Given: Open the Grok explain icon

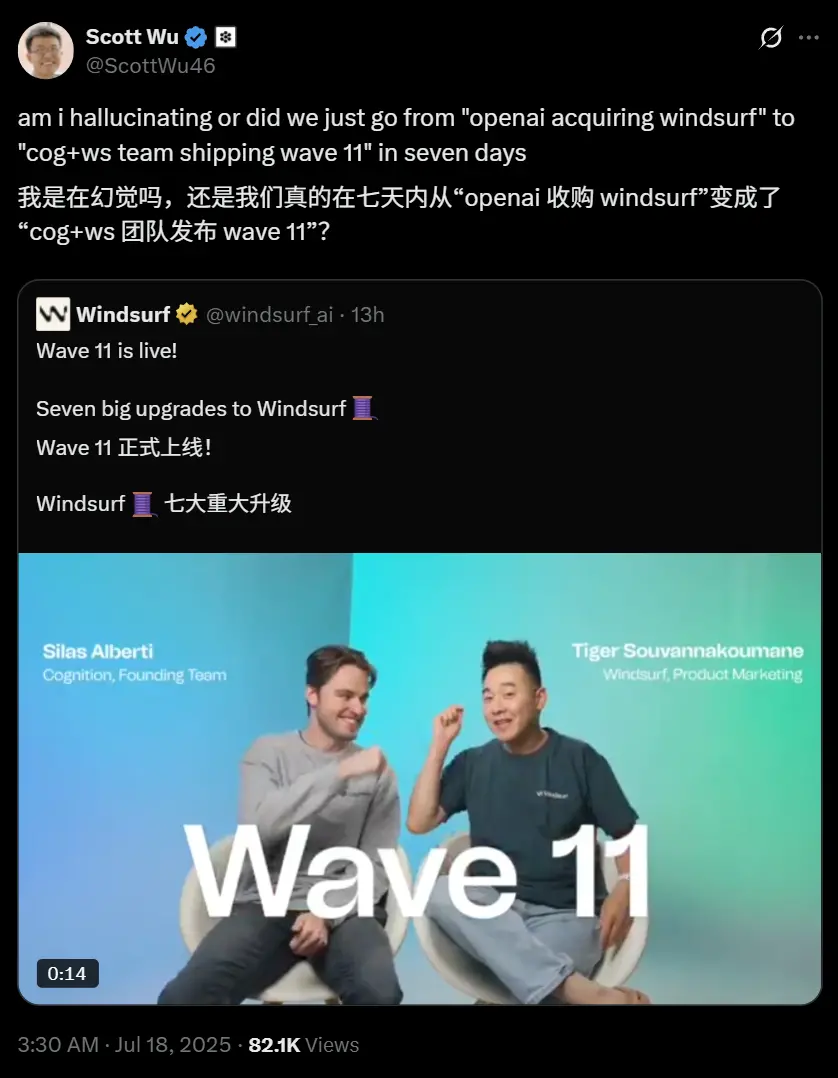Looking at the screenshot, I should pos(770,38).
